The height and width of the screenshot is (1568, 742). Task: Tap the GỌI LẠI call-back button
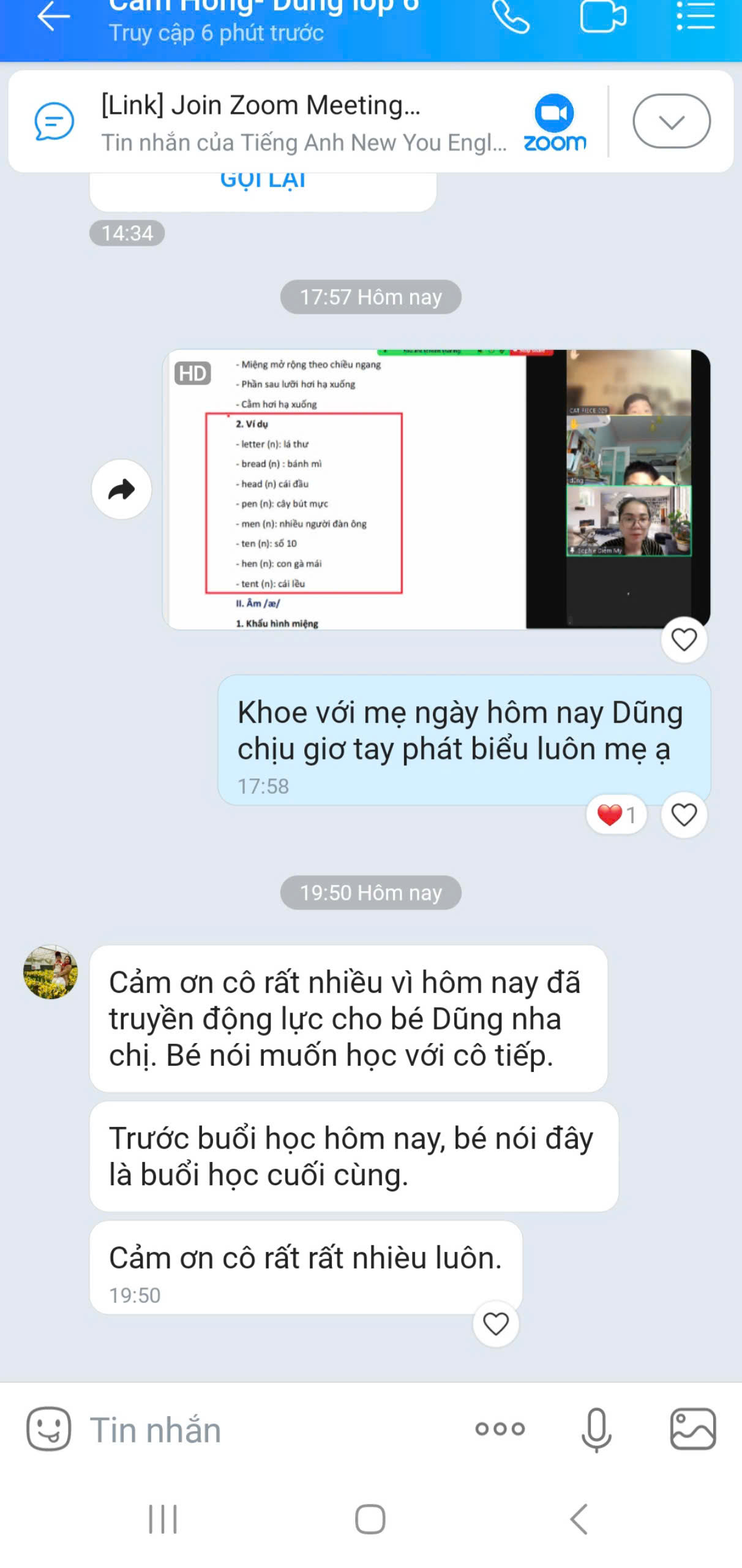263,181
